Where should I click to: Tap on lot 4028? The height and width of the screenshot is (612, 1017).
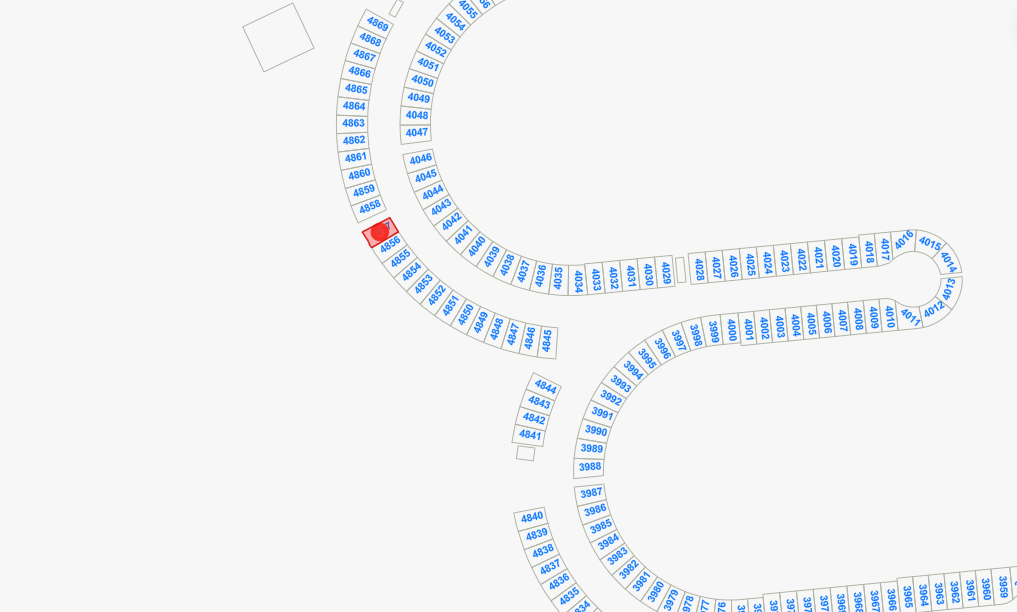699,269
